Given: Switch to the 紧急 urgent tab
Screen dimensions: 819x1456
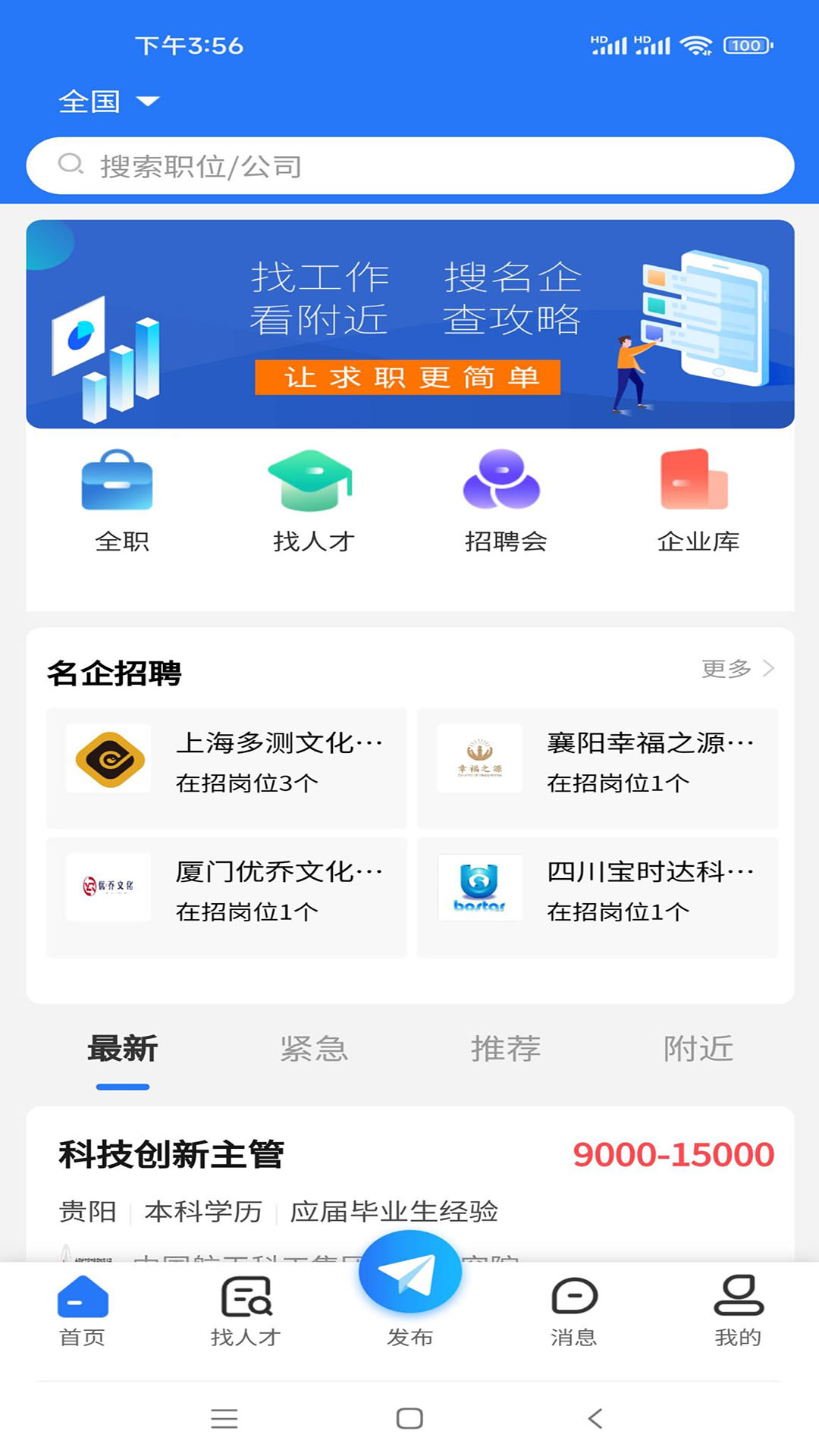Looking at the screenshot, I should pyautogui.click(x=314, y=1049).
